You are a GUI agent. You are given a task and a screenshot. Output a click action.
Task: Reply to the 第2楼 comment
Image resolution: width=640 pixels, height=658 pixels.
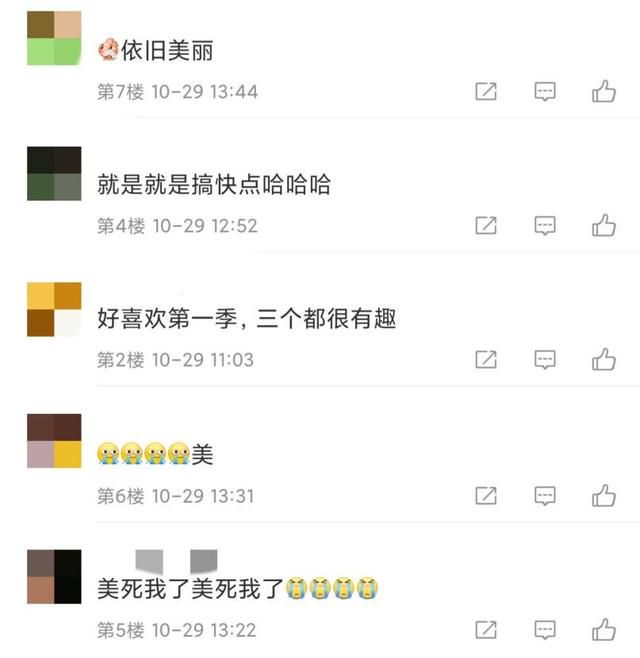(x=545, y=360)
